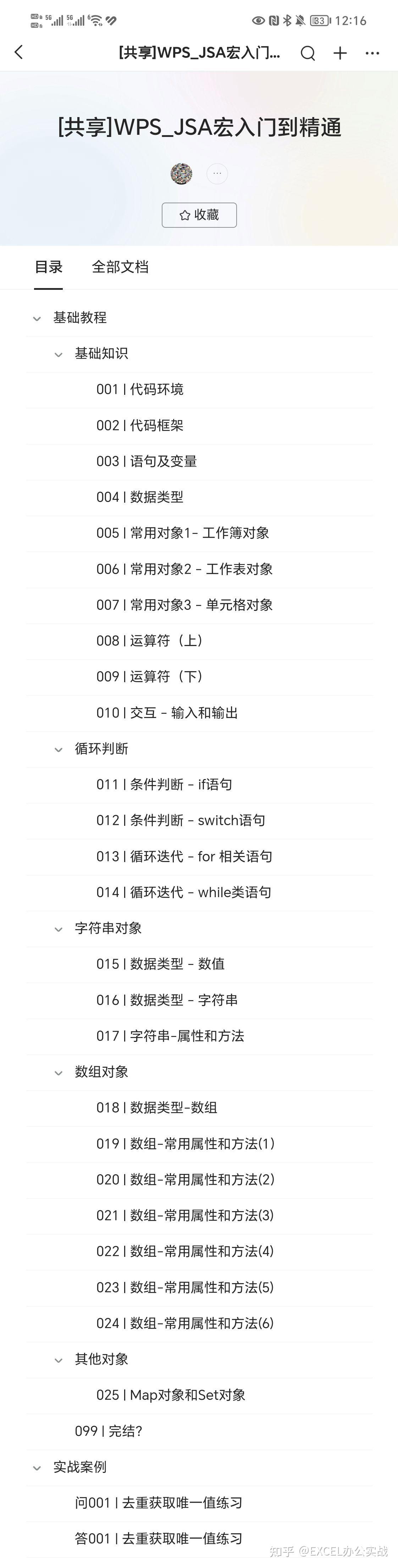398x1568 pixels.
Task: Tap the plus icon in the app bar
Action: tap(340, 54)
